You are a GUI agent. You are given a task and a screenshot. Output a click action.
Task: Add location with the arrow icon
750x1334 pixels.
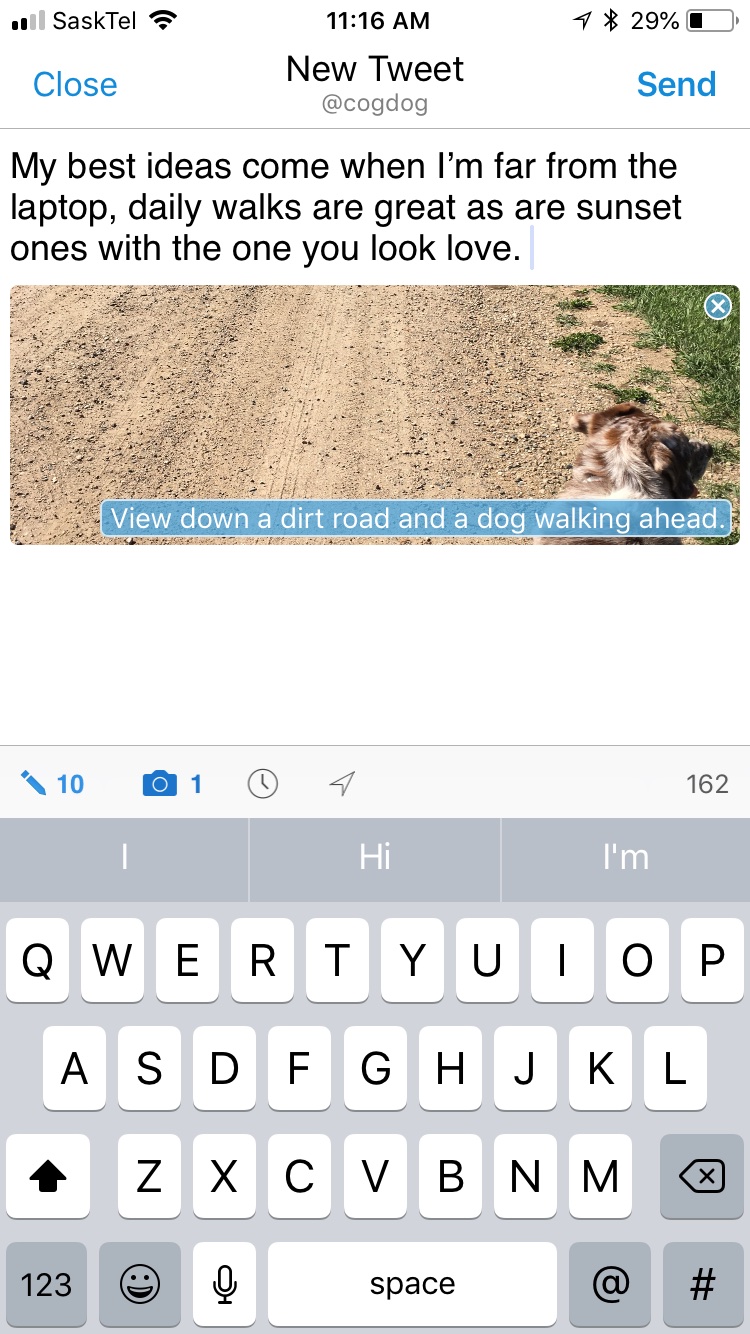(x=342, y=784)
